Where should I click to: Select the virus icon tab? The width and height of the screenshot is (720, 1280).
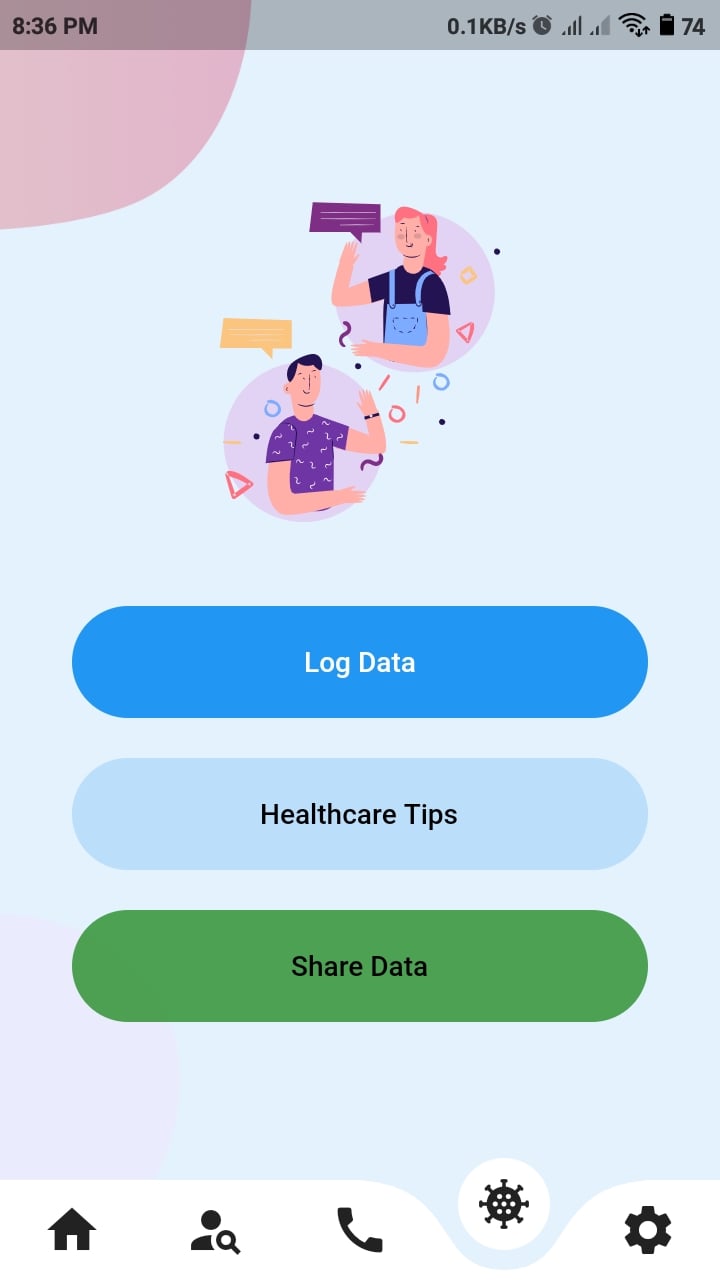(504, 1204)
